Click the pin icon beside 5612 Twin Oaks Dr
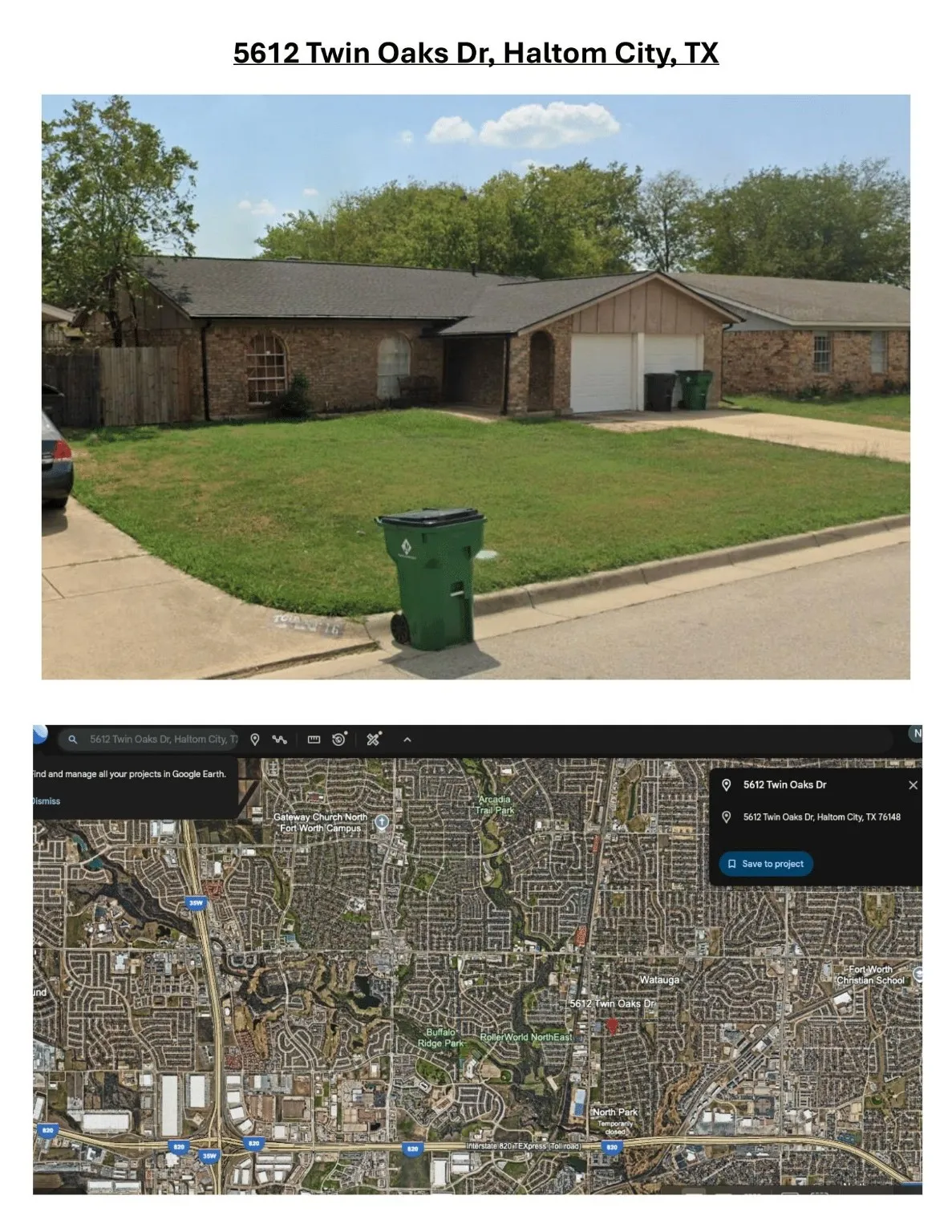This screenshot has height=1232, width=952. pos(727,784)
